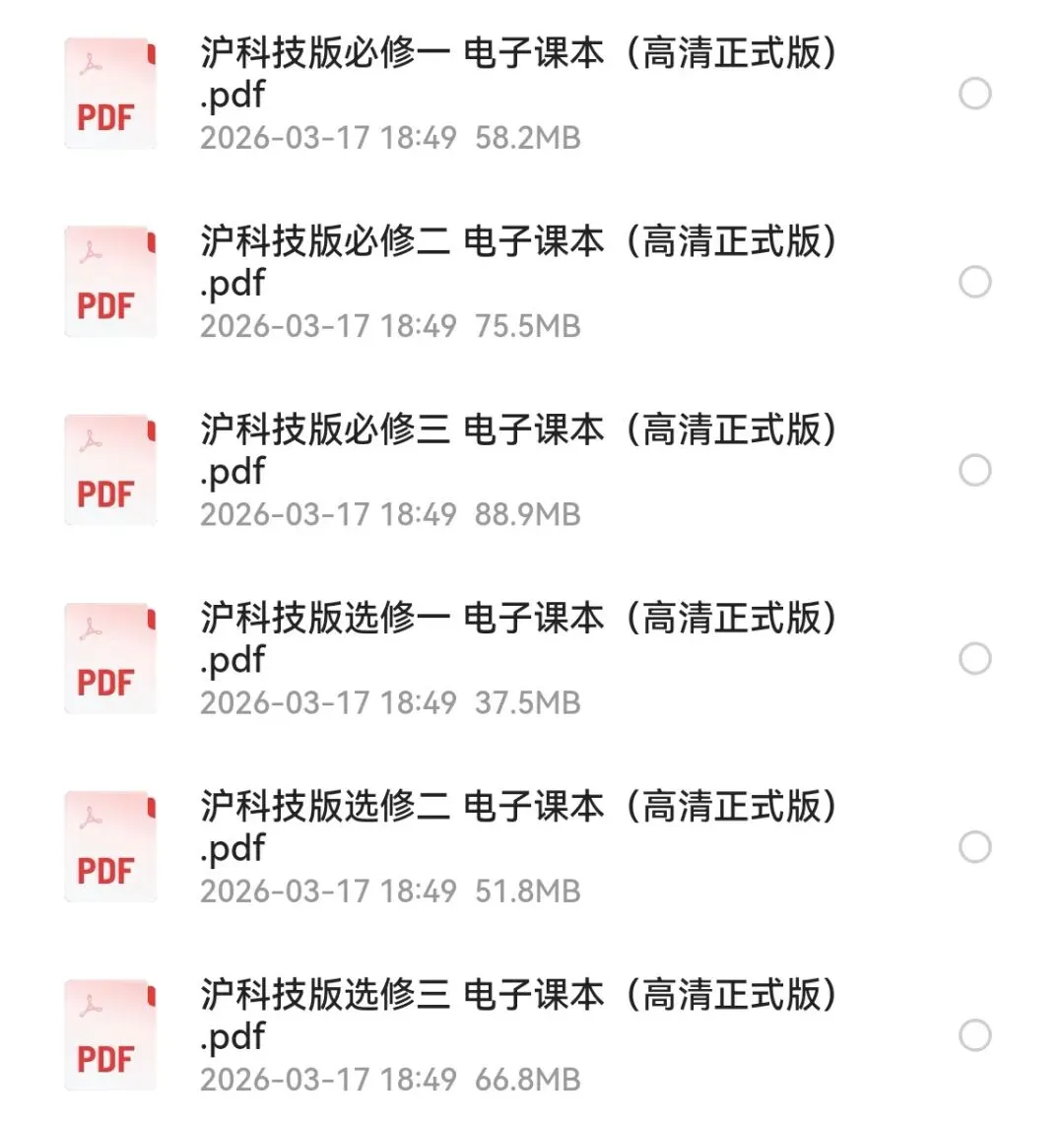
Task: Select the 必修一 file's round checkbox
Action: pyautogui.click(x=974, y=94)
